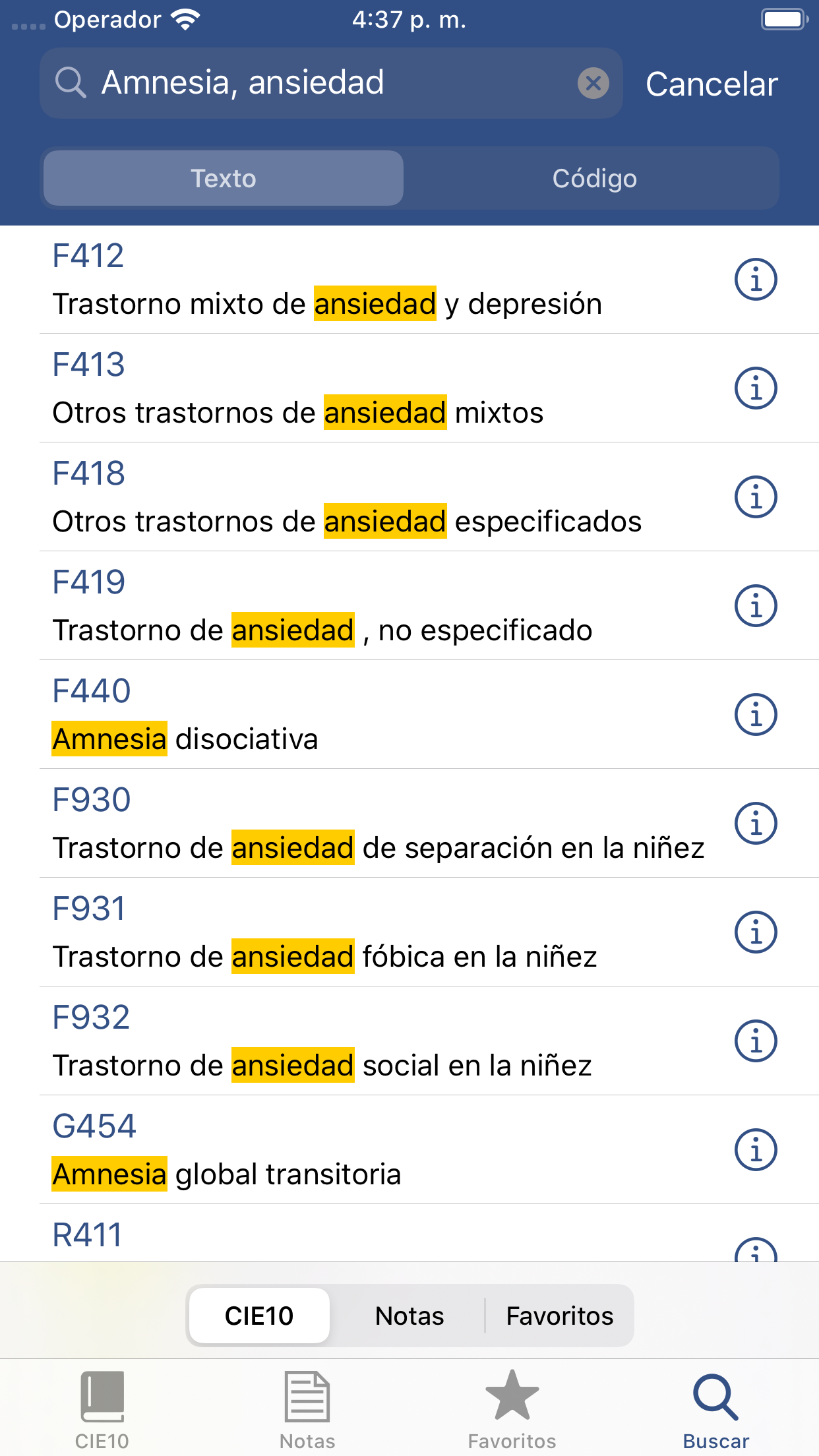Select Favoritos in the bottom segmented control
The width and height of the screenshot is (819, 1456).
pyautogui.click(x=559, y=1315)
